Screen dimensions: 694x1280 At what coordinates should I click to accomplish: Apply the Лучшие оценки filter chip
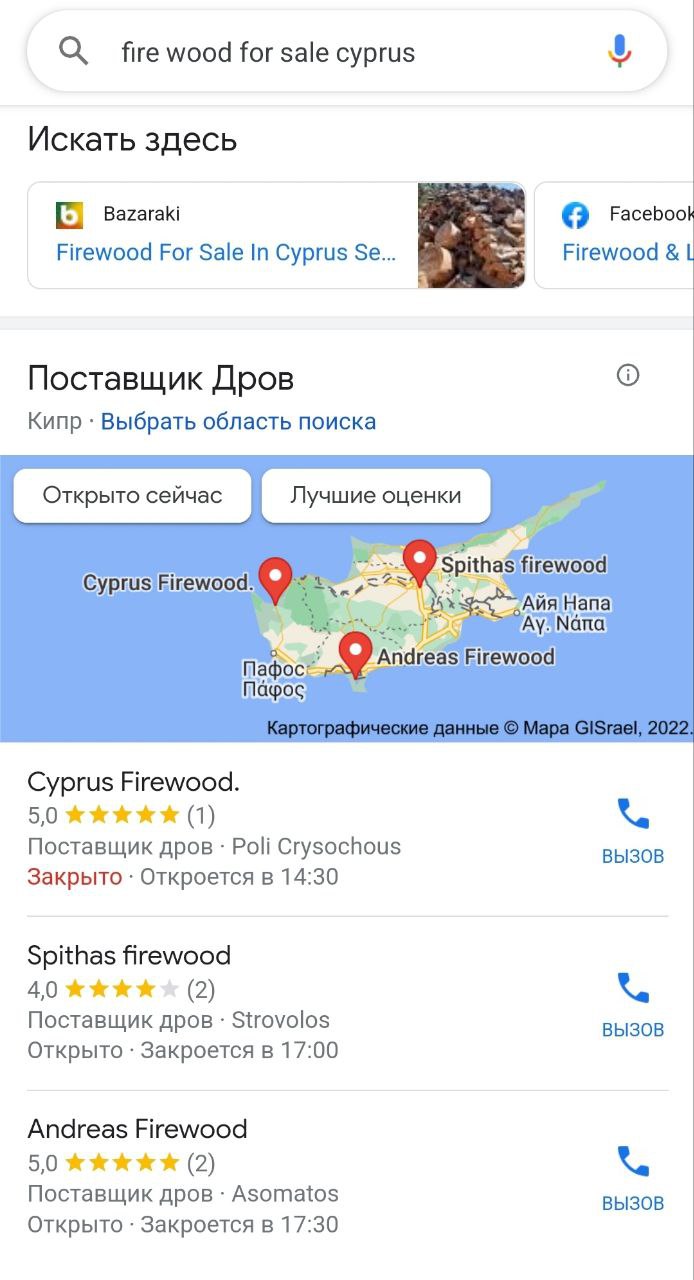(x=376, y=495)
